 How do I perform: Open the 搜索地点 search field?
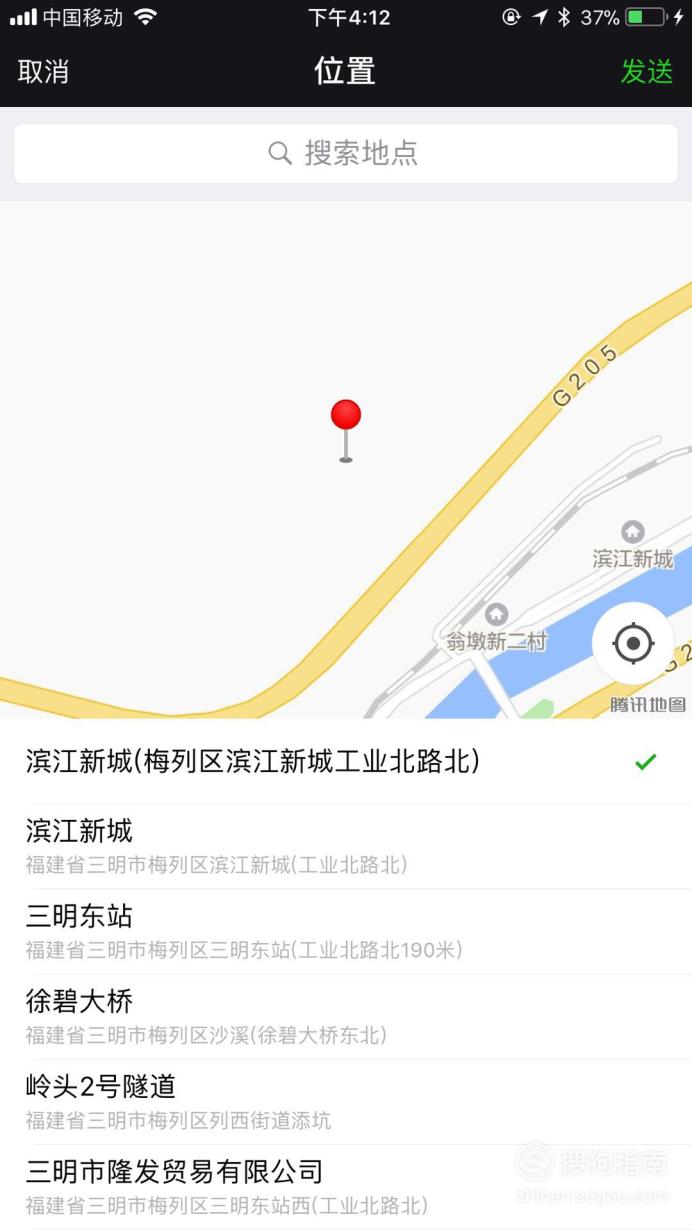pos(346,153)
